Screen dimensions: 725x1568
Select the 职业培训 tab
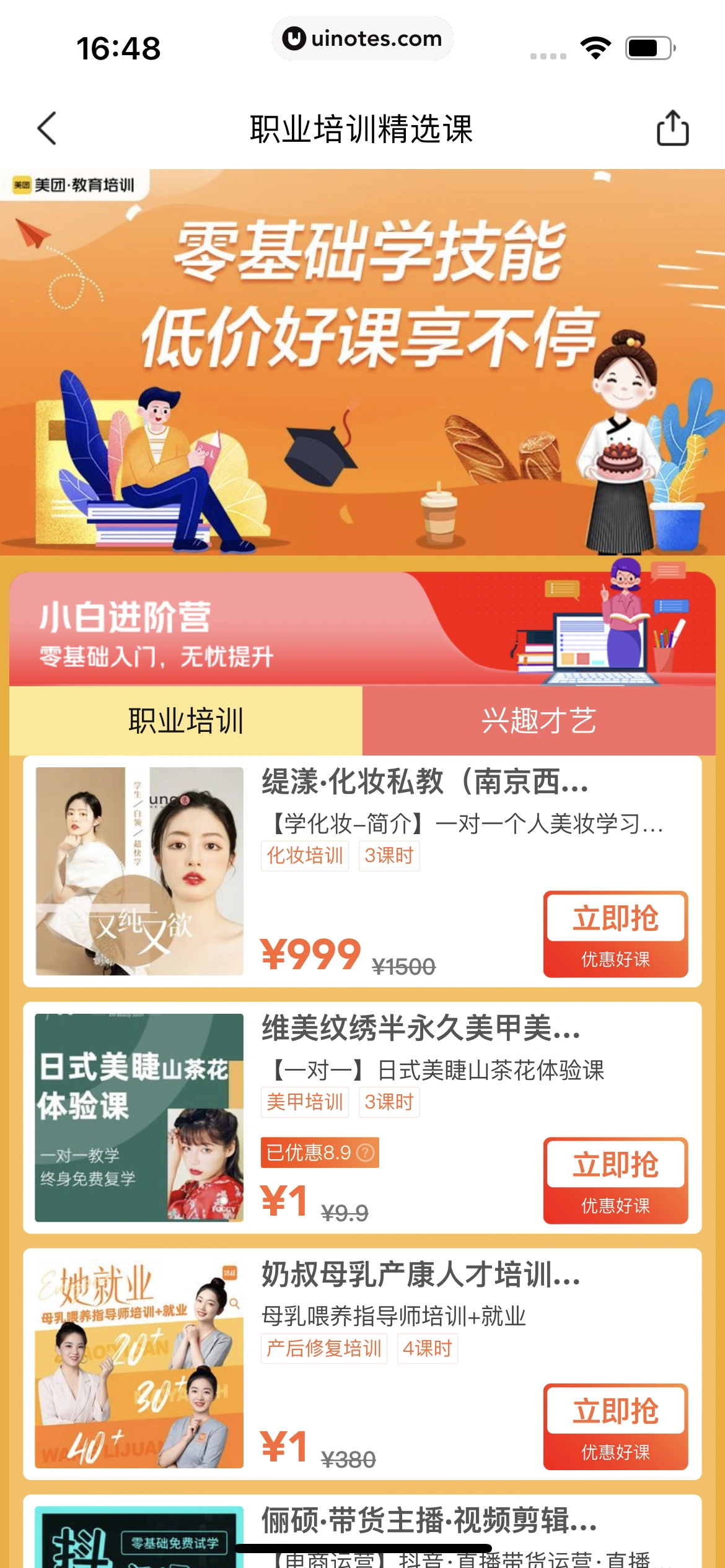coord(186,721)
